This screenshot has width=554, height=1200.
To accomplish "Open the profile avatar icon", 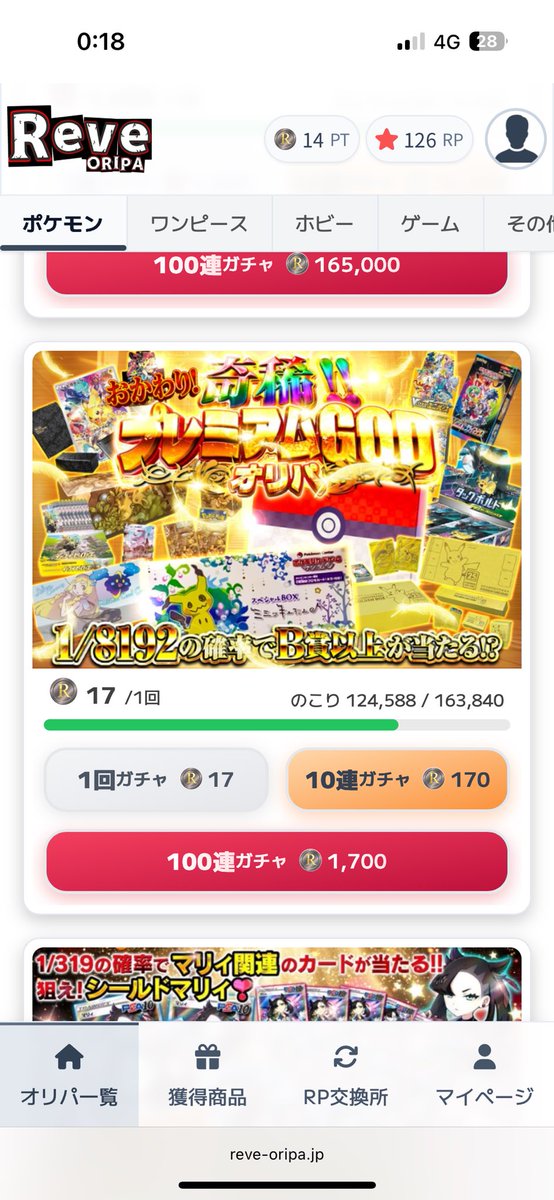I will point(515,139).
